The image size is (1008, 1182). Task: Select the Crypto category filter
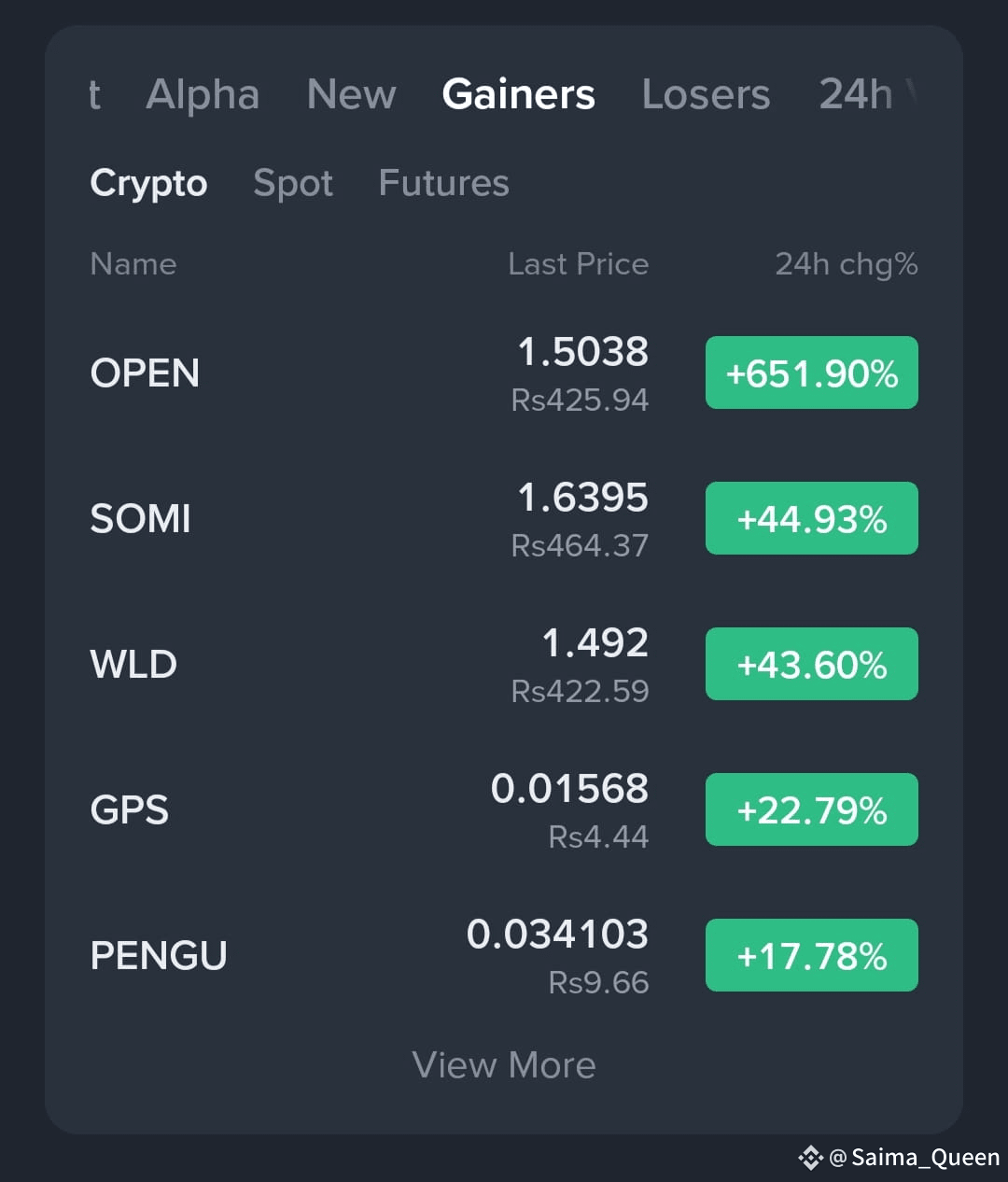click(148, 183)
